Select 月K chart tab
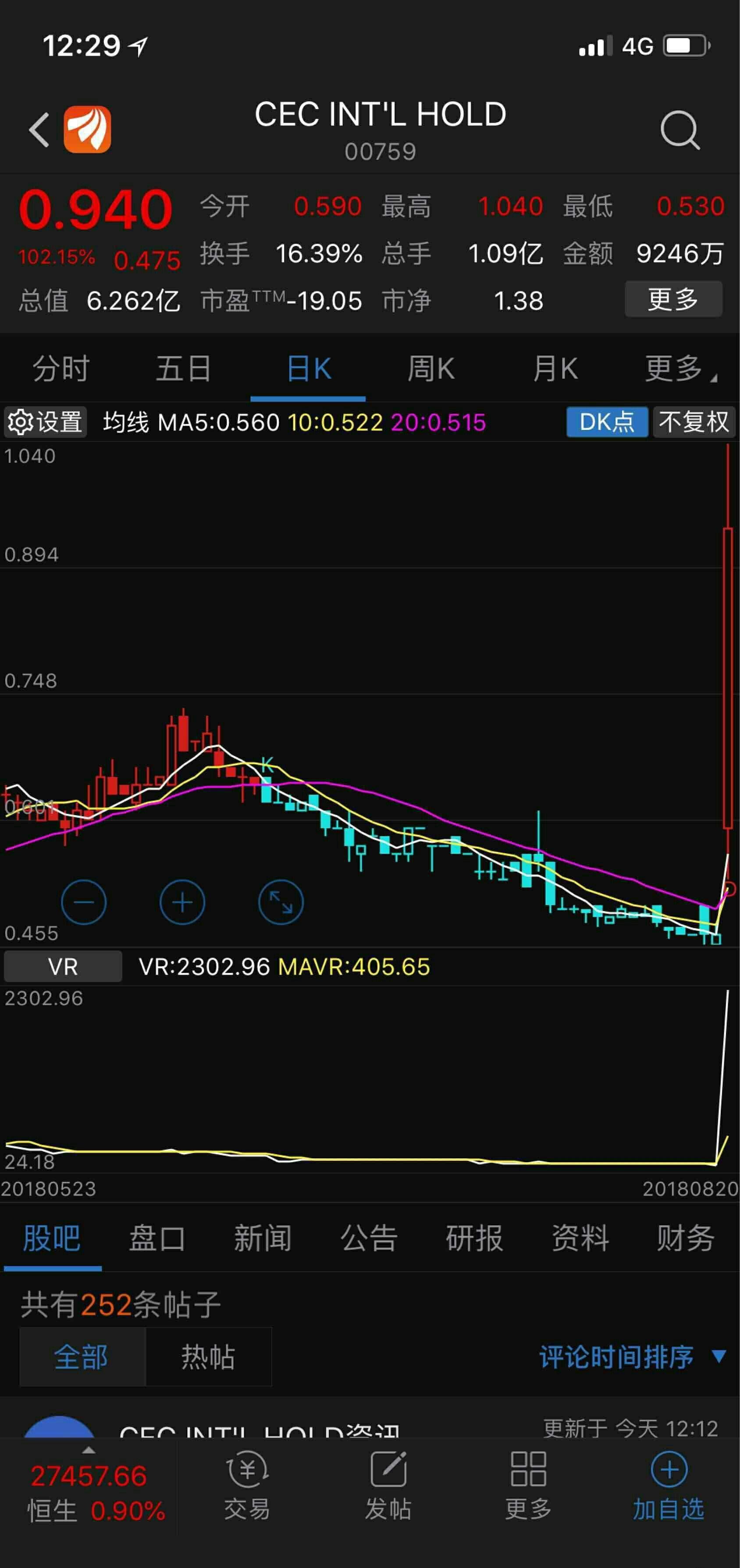Image resolution: width=740 pixels, height=1568 pixels. pos(555,369)
